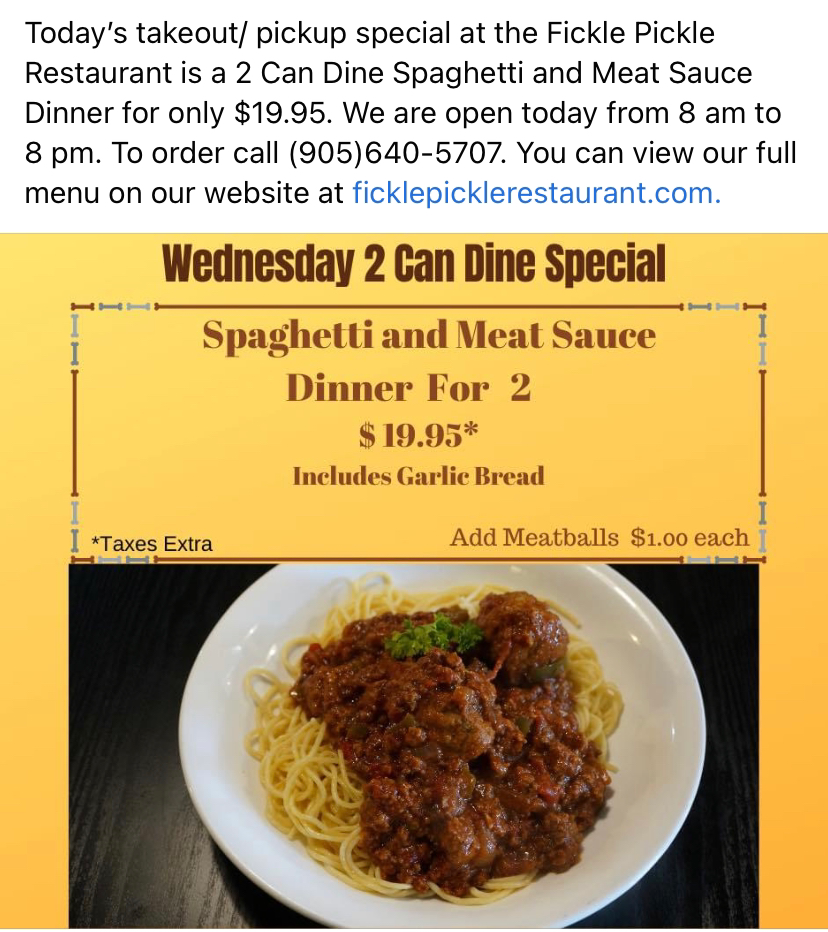Open the Wednesday 2 Can Dine Special image
The image size is (828, 932).
[414, 580]
